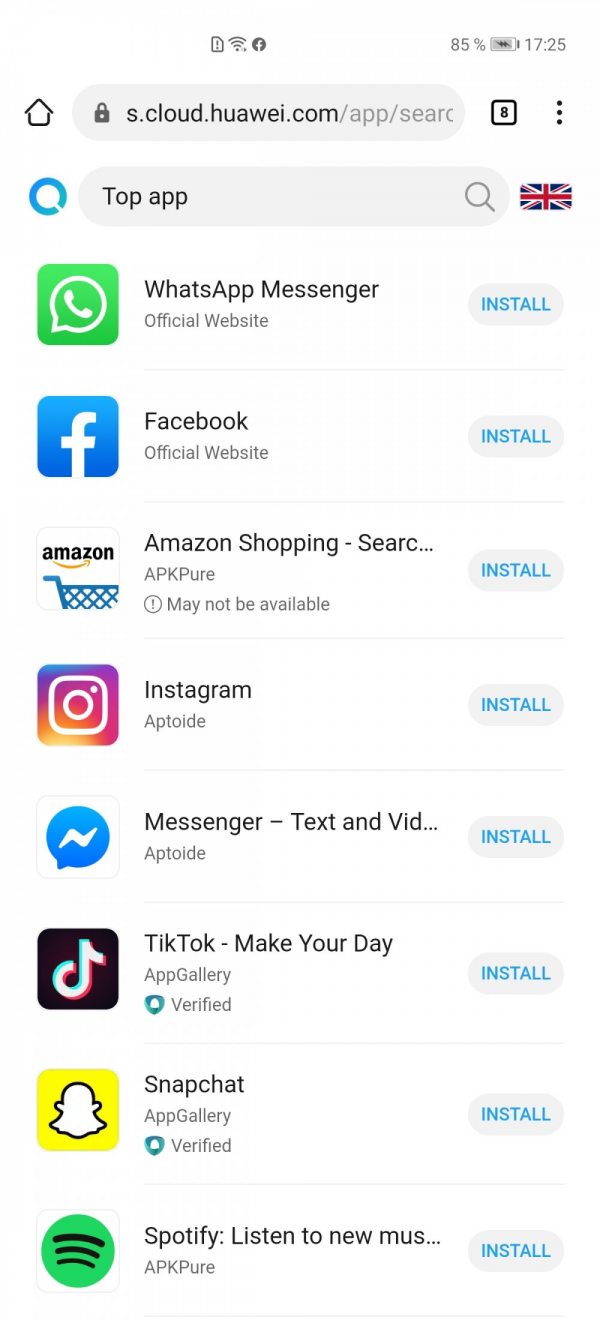Install the Facebook app

[x=515, y=437]
